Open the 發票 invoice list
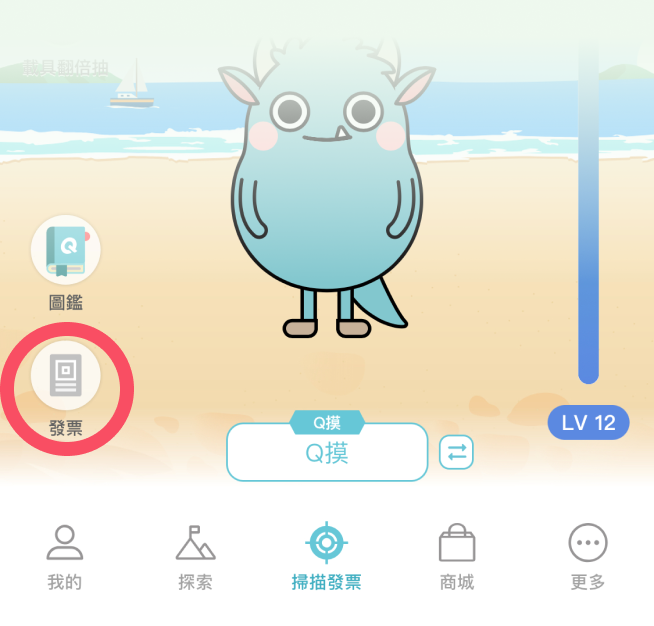The image size is (654, 626). (x=66, y=377)
